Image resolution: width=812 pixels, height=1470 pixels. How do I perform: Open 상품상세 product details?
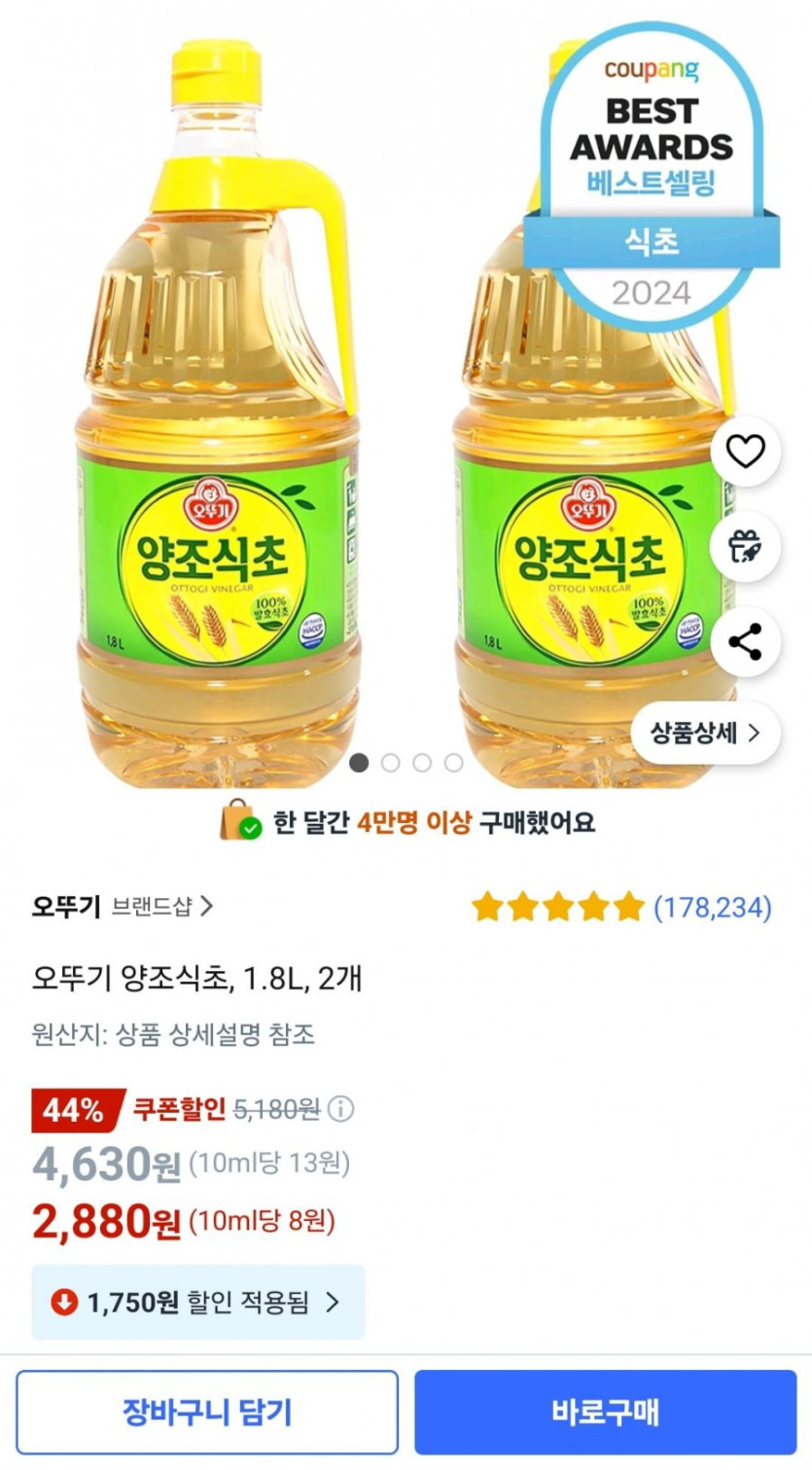(x=706, y=733)
